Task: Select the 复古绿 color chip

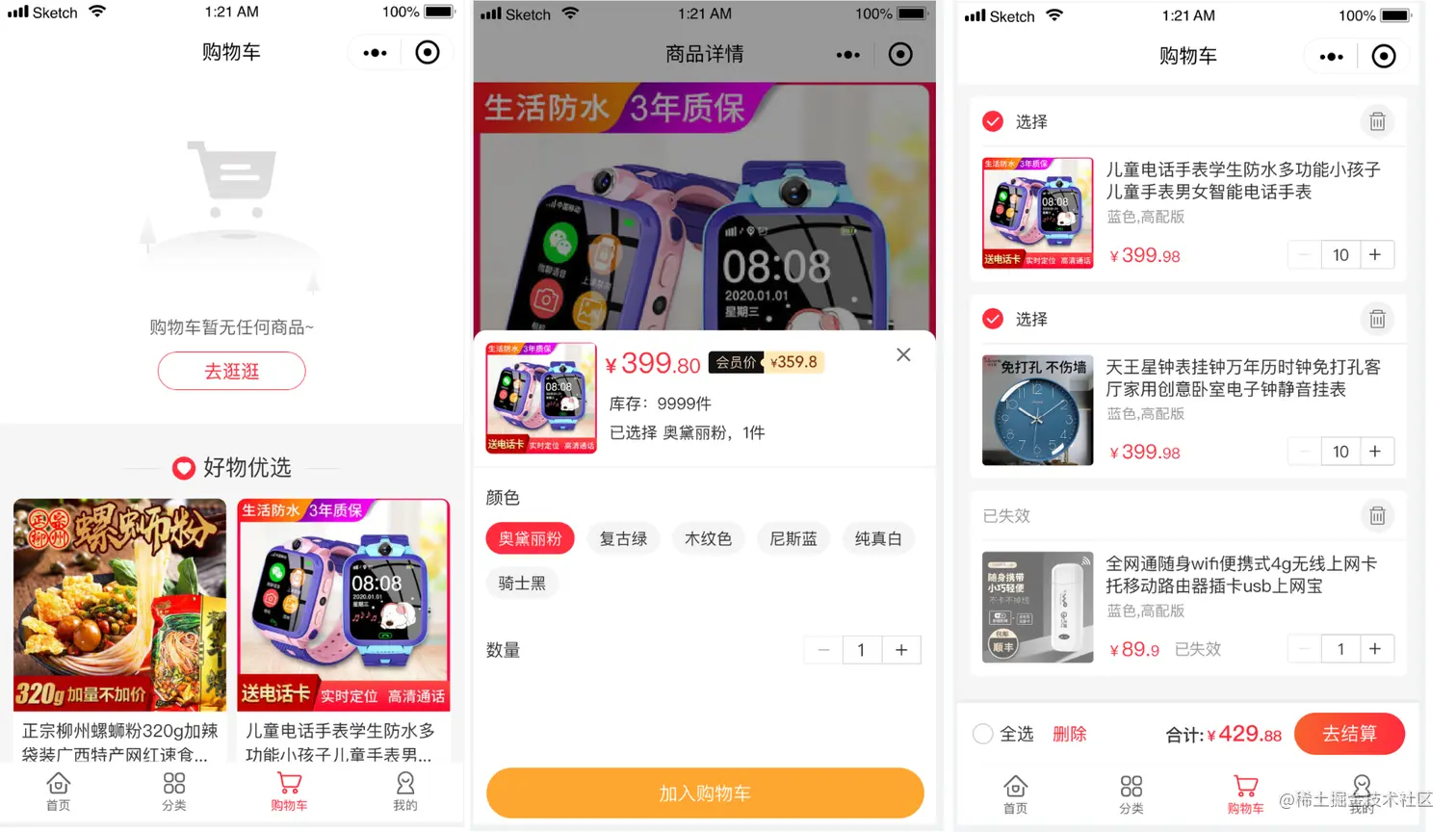Action: pos(623,538)
